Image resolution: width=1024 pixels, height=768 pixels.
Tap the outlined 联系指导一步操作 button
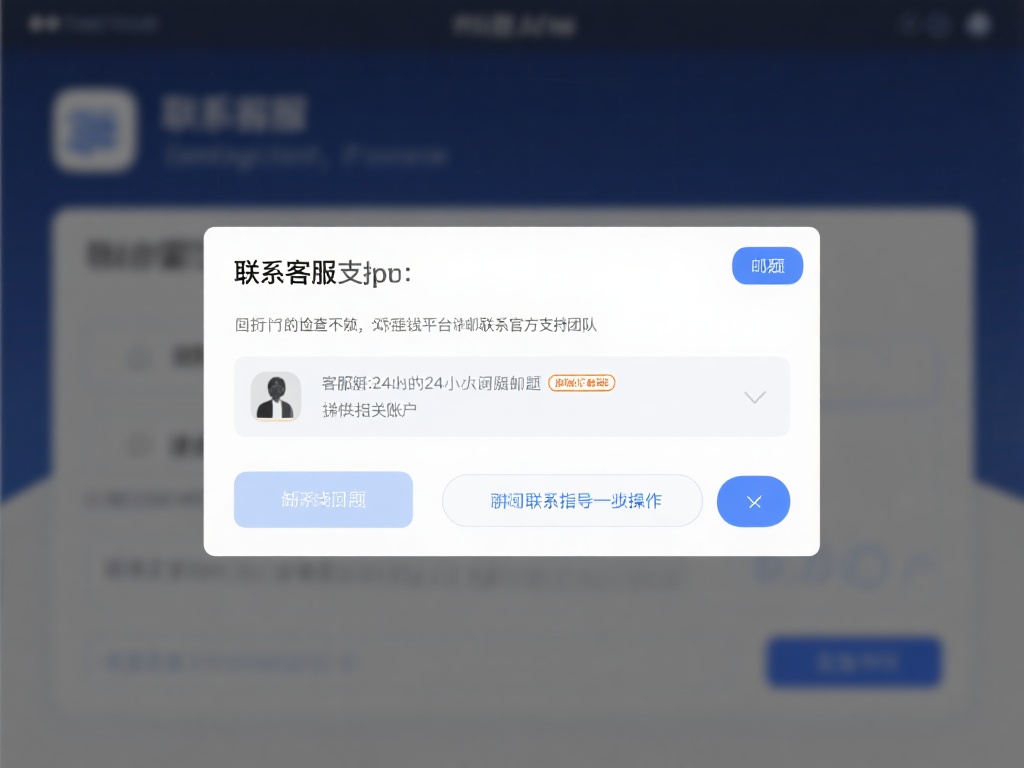pos(572,500)
